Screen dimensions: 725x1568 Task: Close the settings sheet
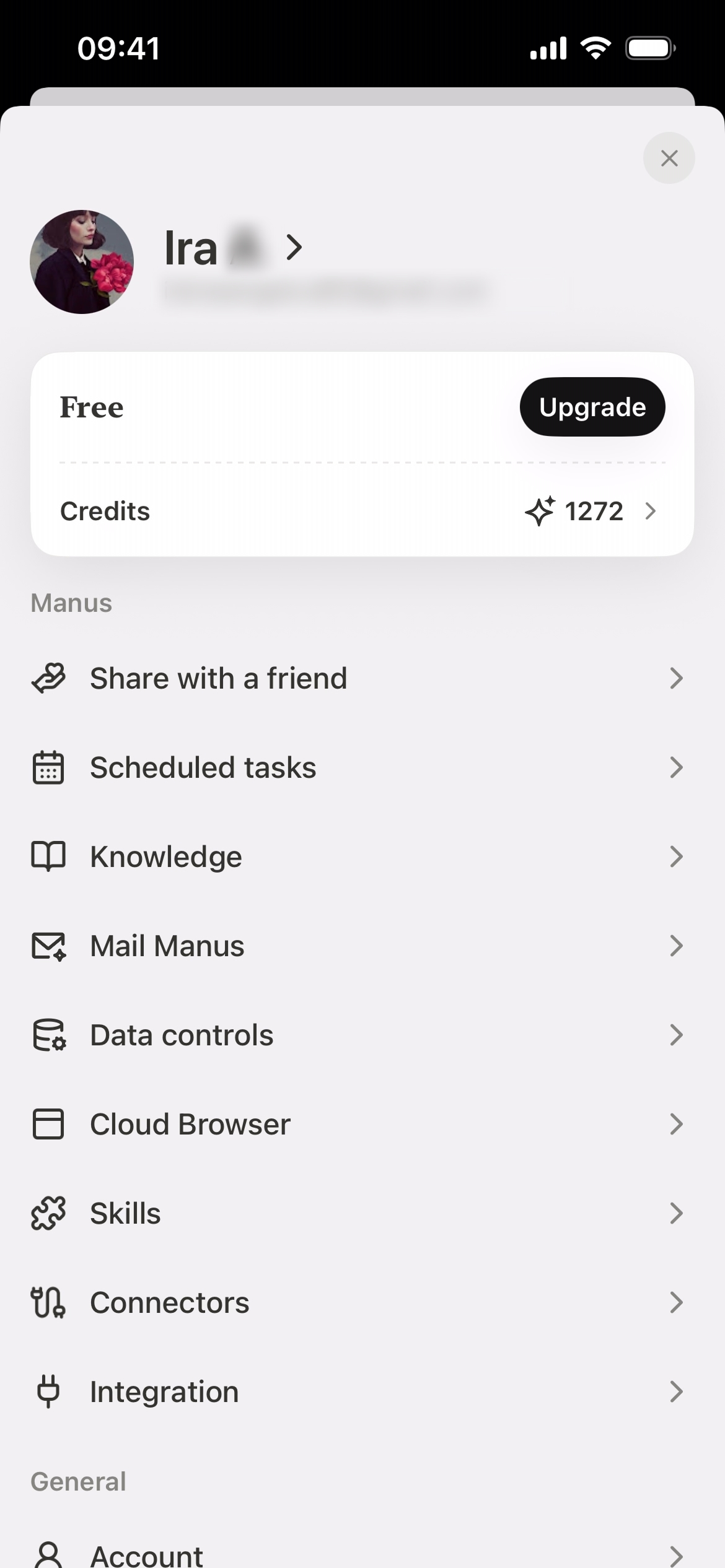(669, 159)
